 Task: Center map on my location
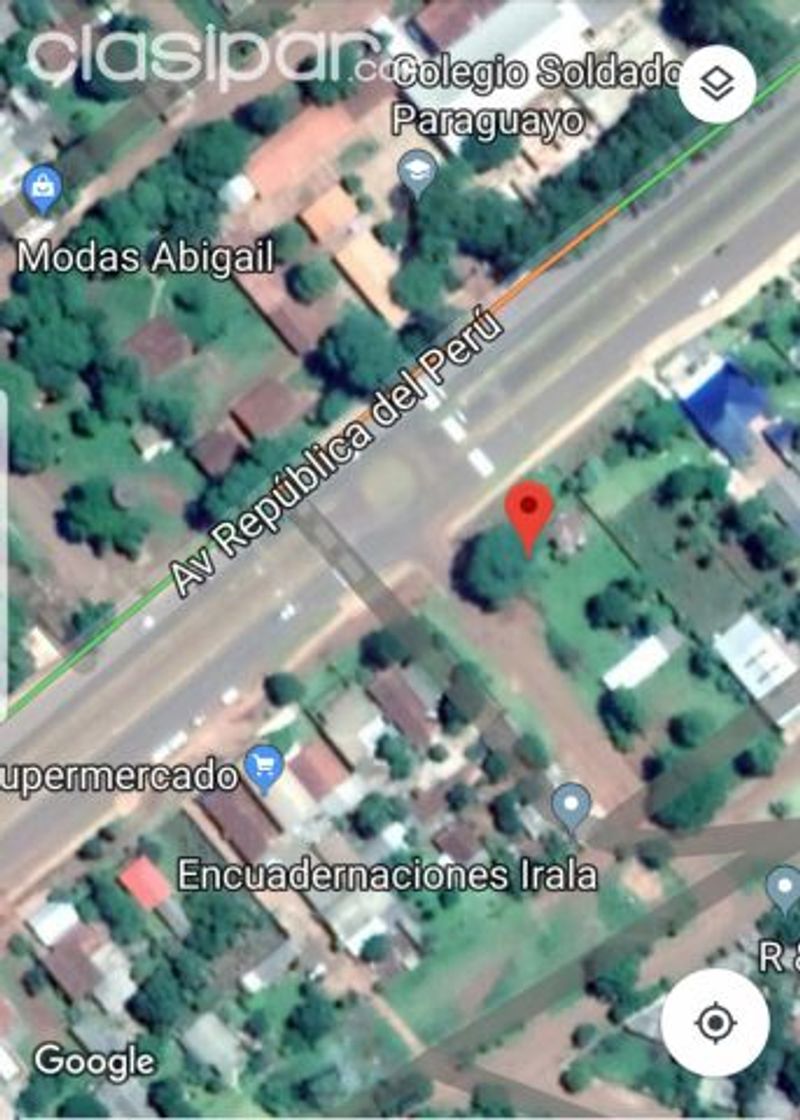pyautogui.click(x=715, y=1022)
